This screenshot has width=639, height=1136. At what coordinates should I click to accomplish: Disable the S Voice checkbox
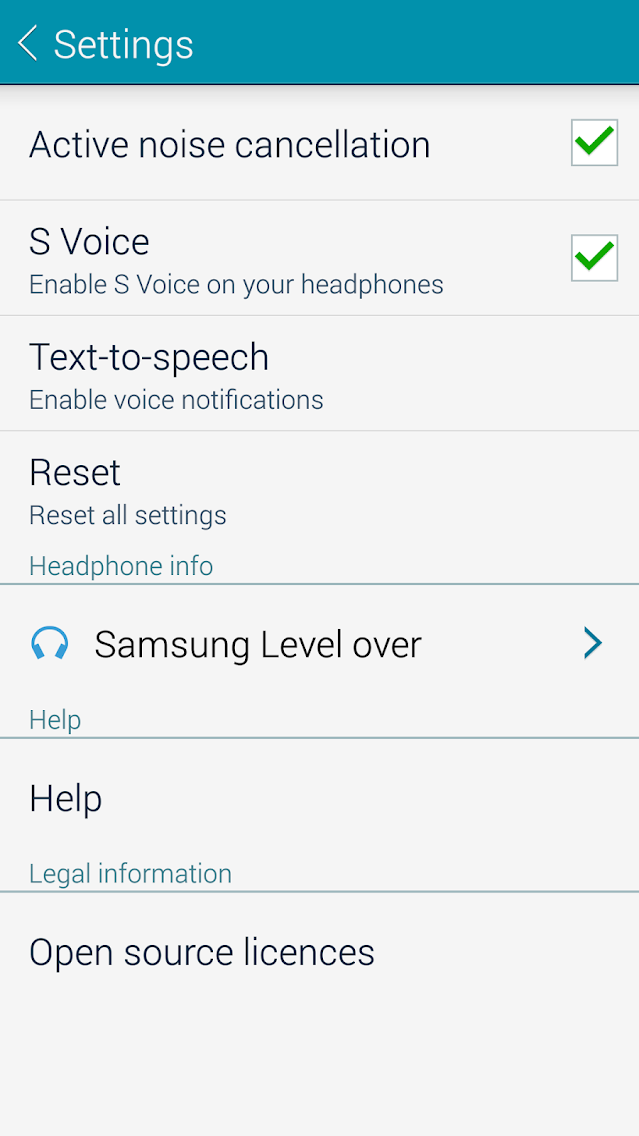(x=594, y=258)
